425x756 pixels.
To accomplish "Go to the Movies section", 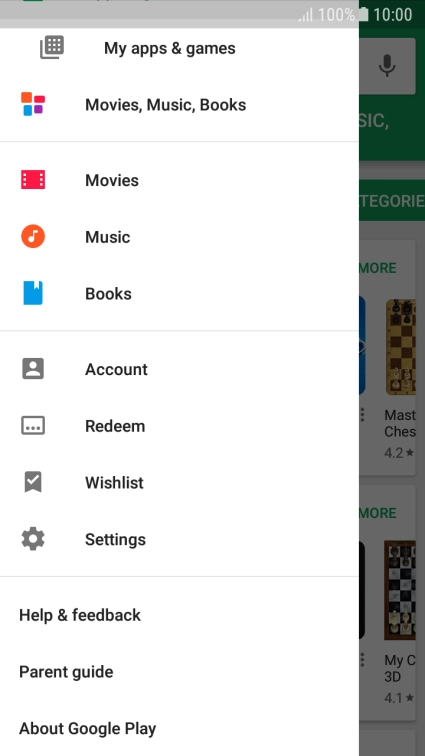I will [179, 180].
